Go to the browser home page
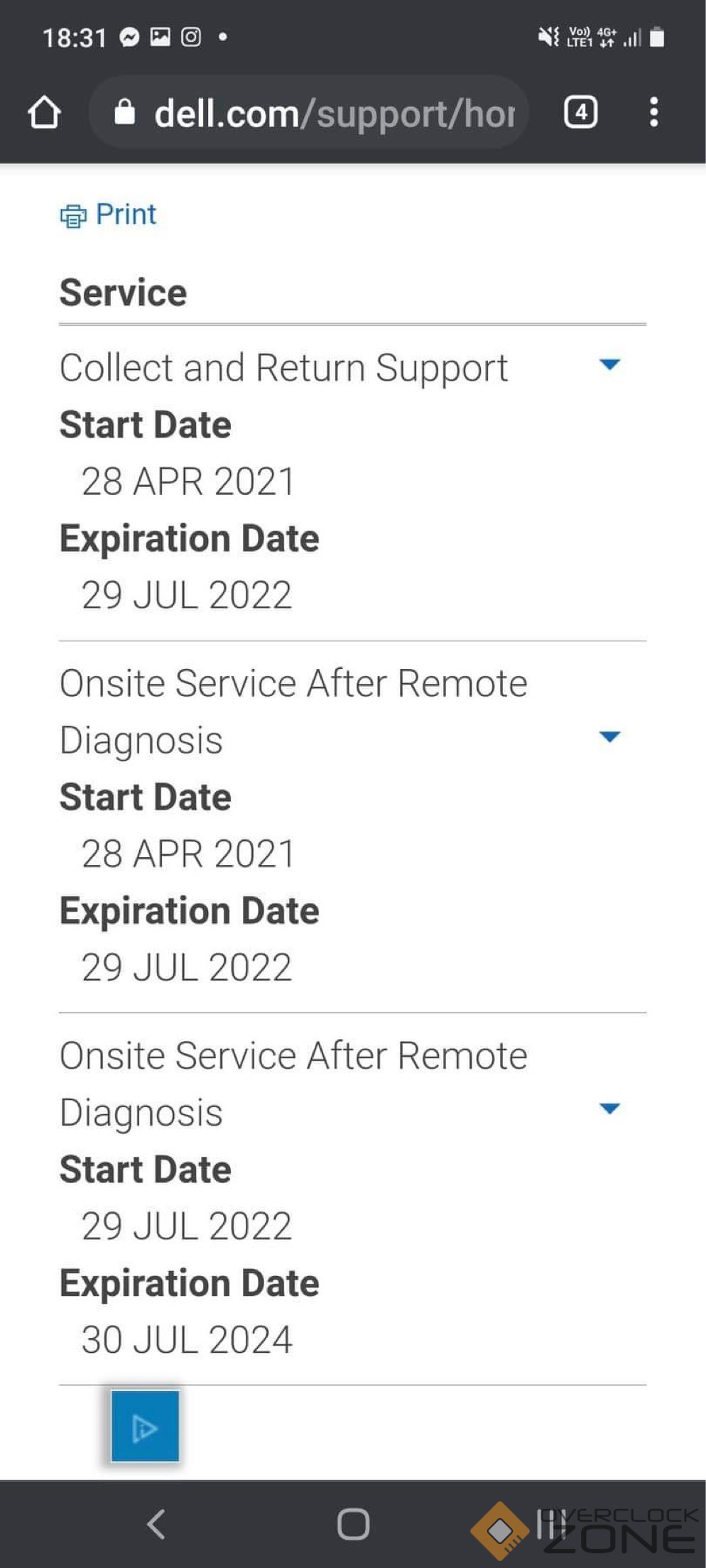 click(44, 113)
